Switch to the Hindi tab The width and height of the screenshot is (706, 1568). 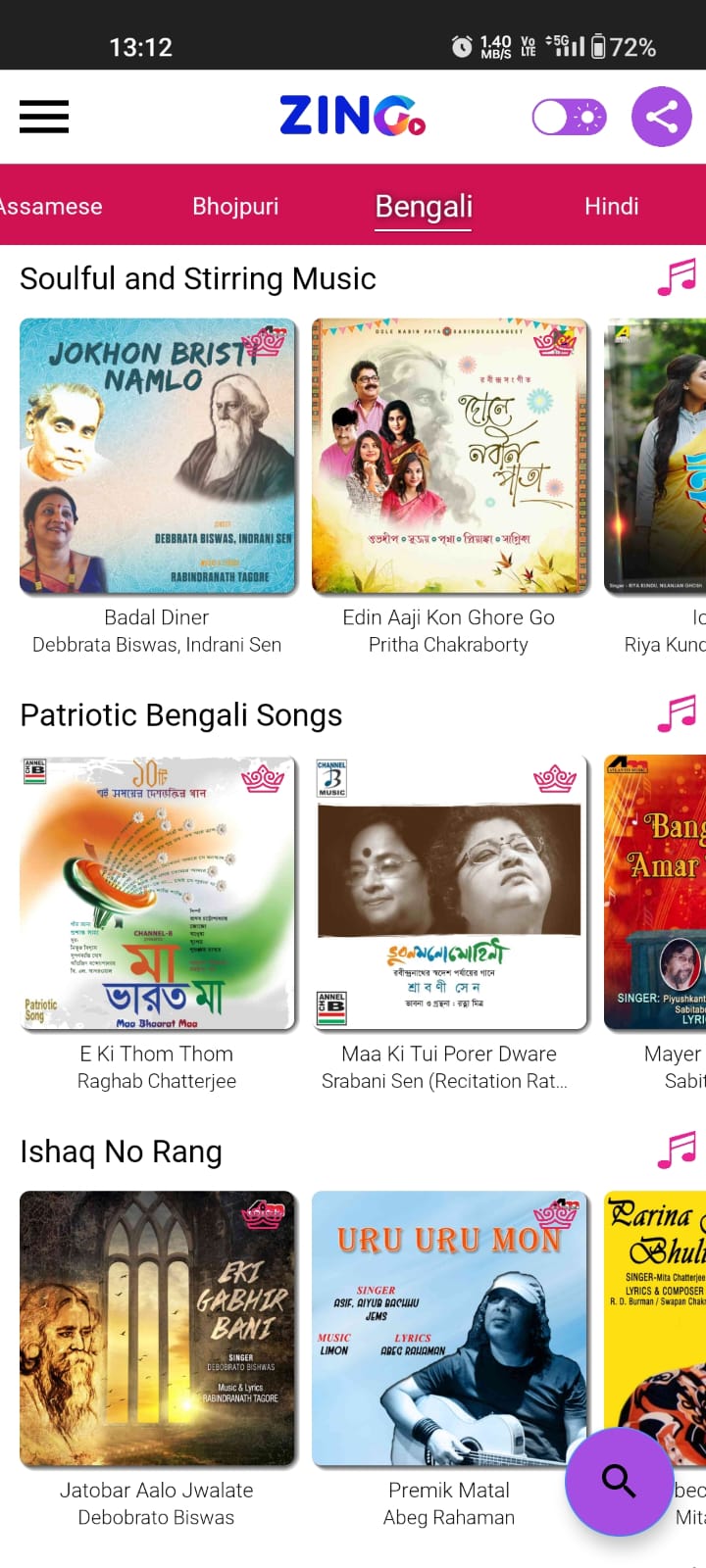point(611,207)
